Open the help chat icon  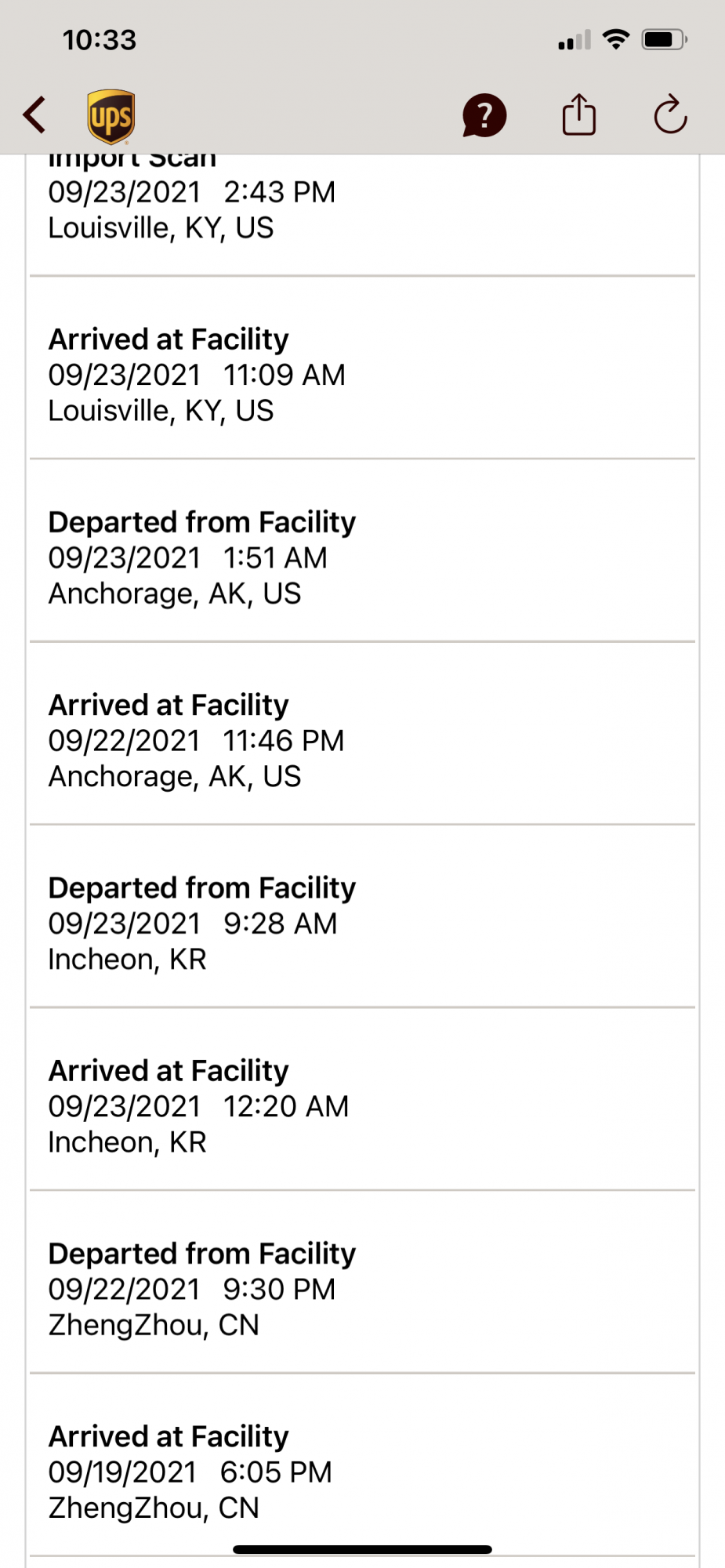click(484, 116)
